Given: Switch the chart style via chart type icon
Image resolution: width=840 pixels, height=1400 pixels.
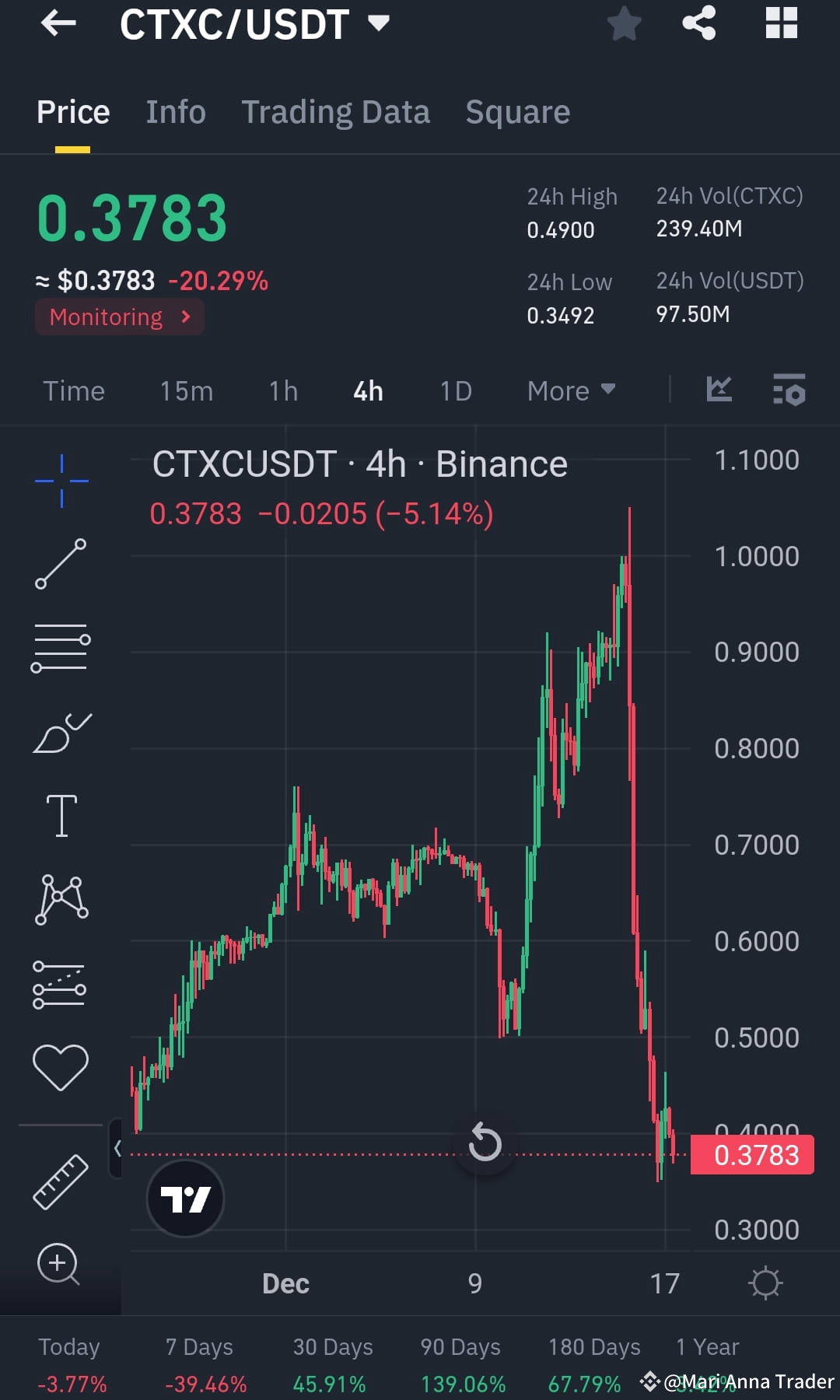Looking at the screenshot, I should (719, 391).
